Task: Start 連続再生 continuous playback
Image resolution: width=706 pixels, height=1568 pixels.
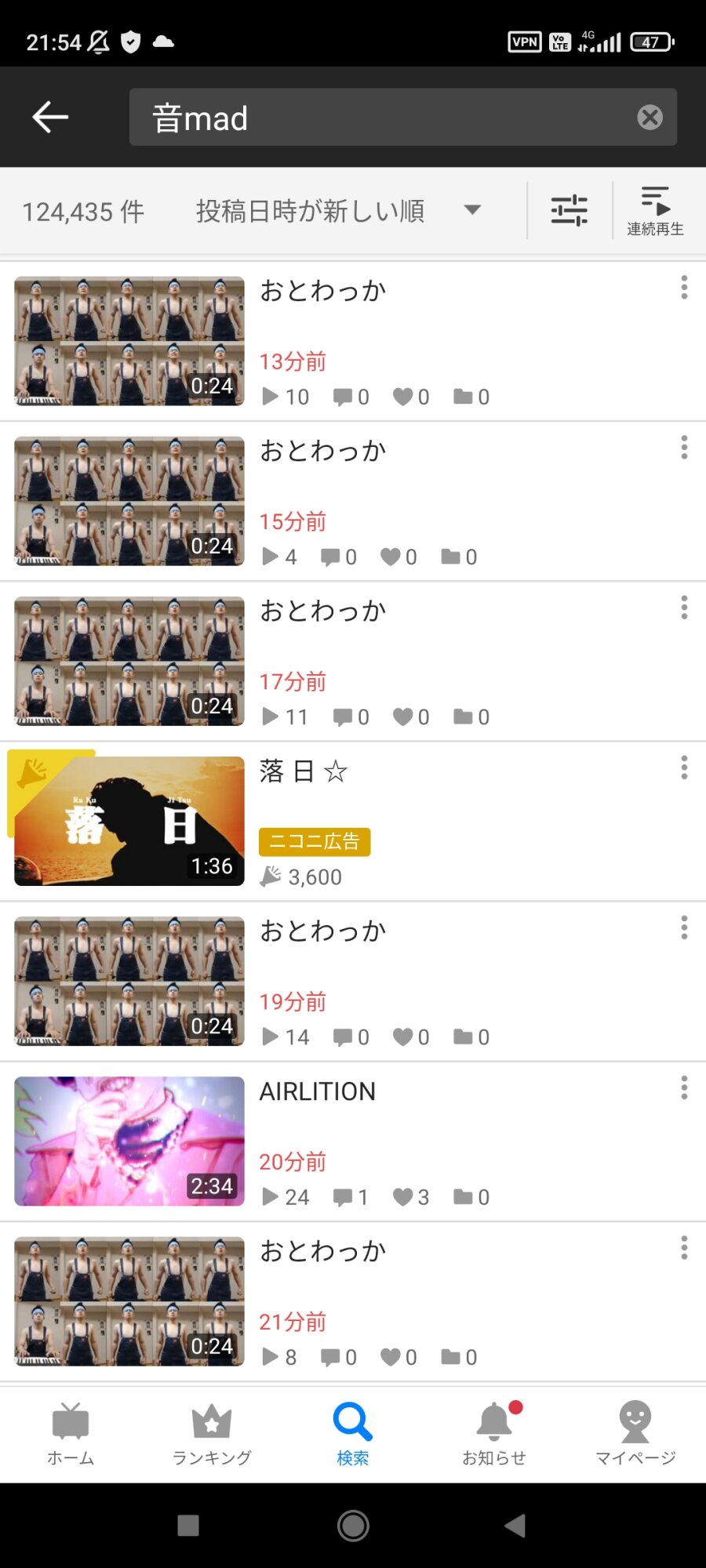Action: click(655, 211)
